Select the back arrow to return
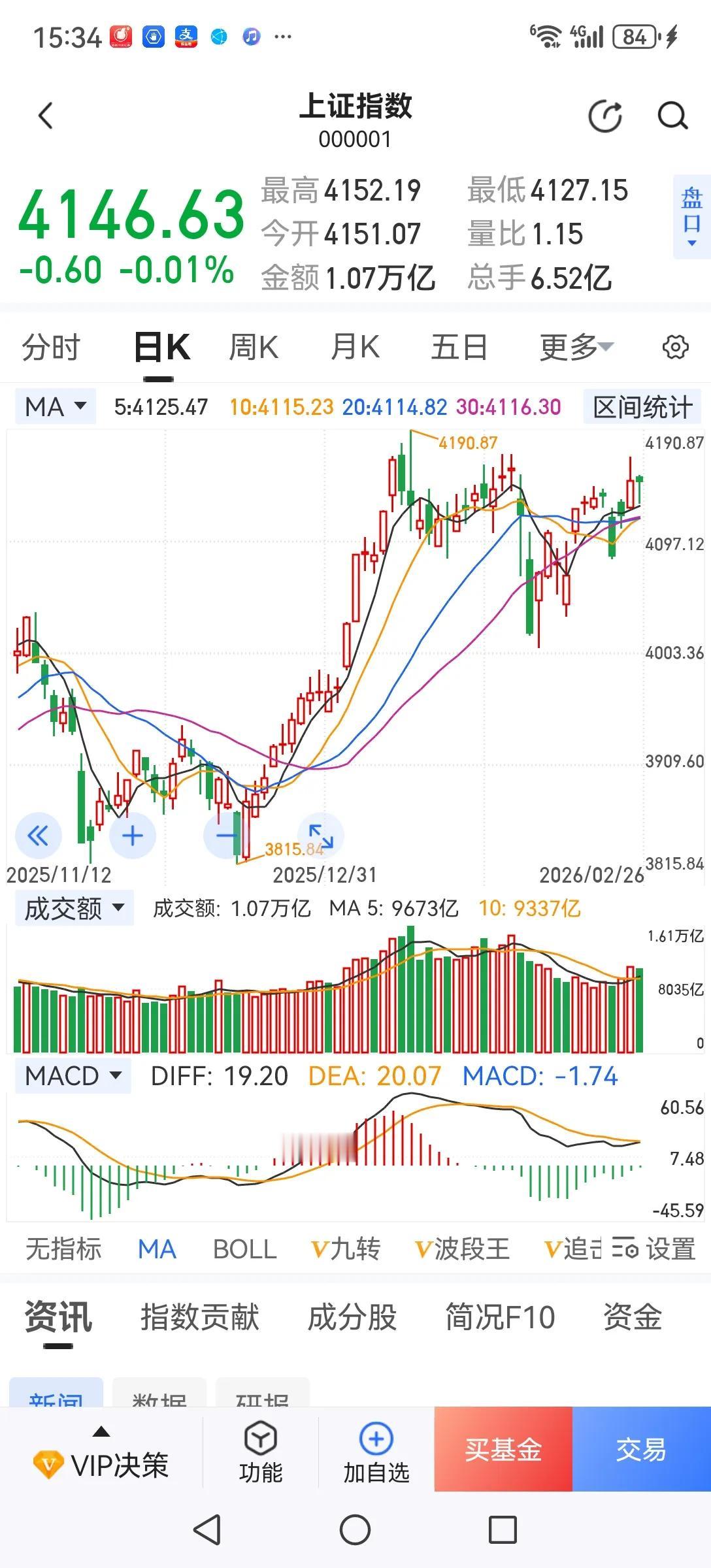 pos(44,115)
